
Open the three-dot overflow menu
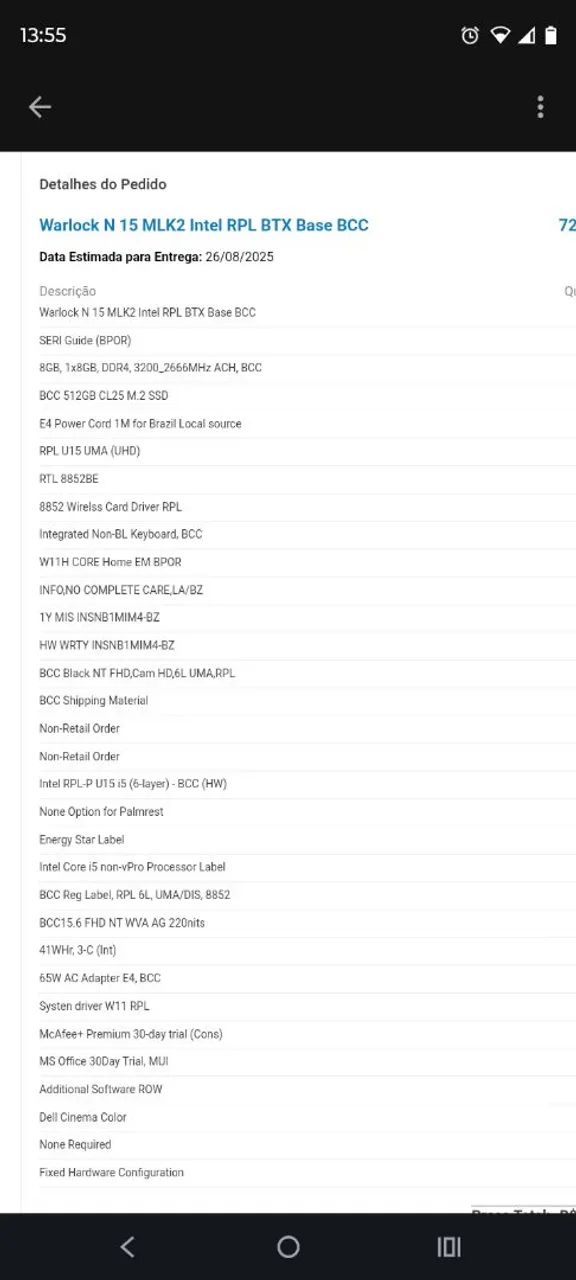tap(540, 107)
